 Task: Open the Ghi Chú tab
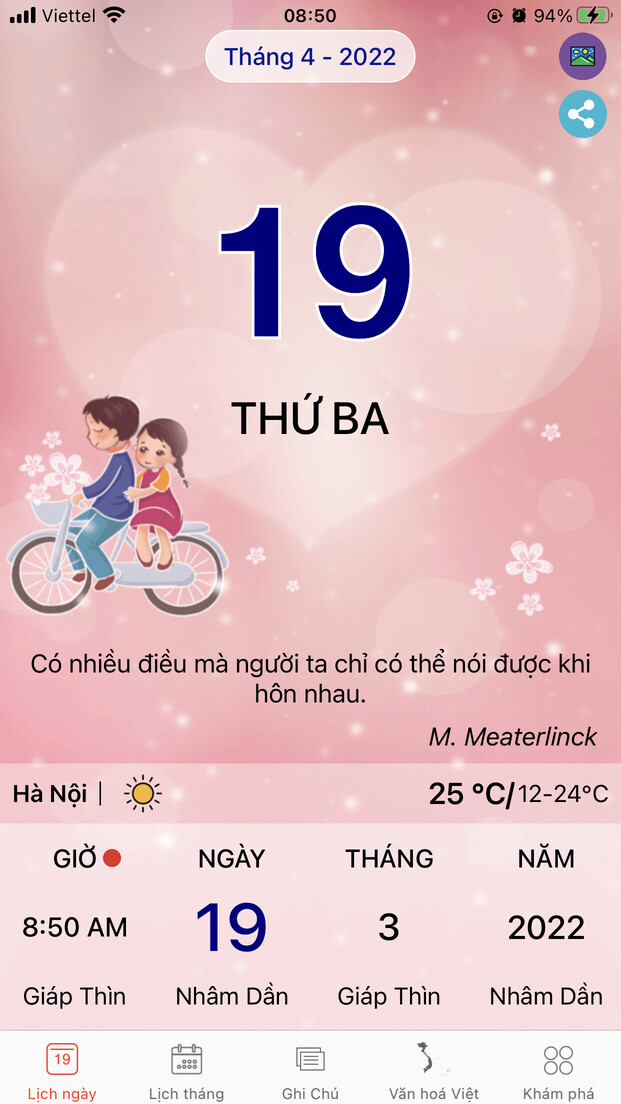coord(310,1070)
